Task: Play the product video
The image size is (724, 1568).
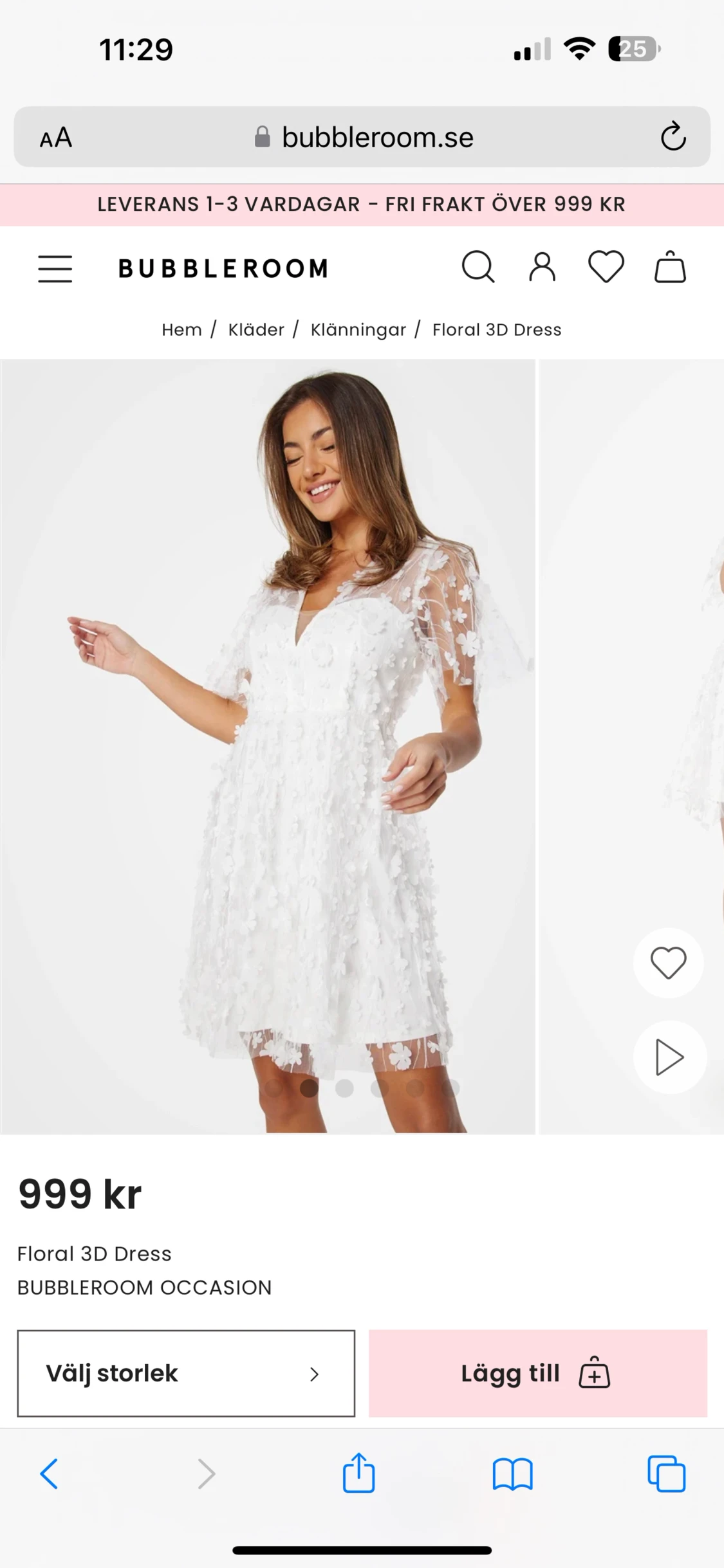Action: tap(669, 1058)
